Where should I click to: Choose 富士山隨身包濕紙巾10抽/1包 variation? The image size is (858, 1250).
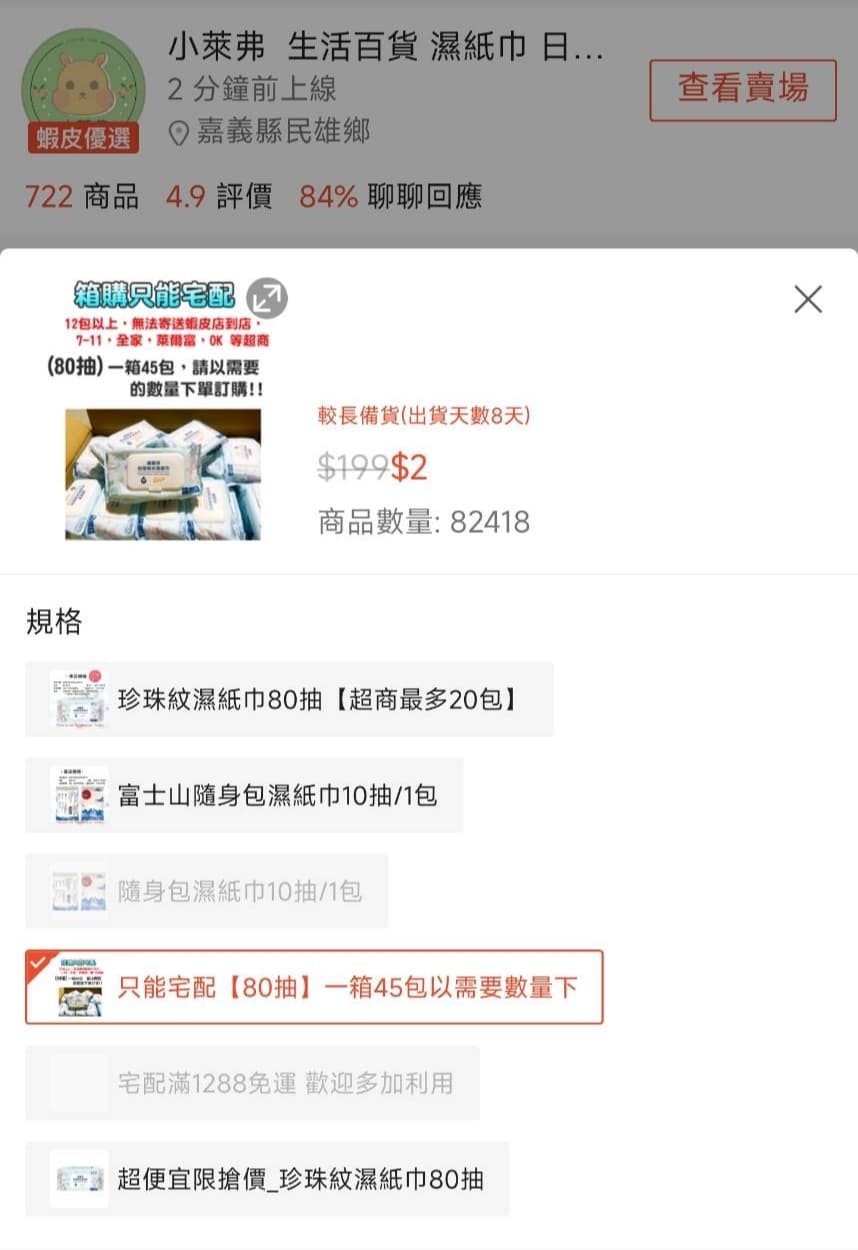click(244, 795)
